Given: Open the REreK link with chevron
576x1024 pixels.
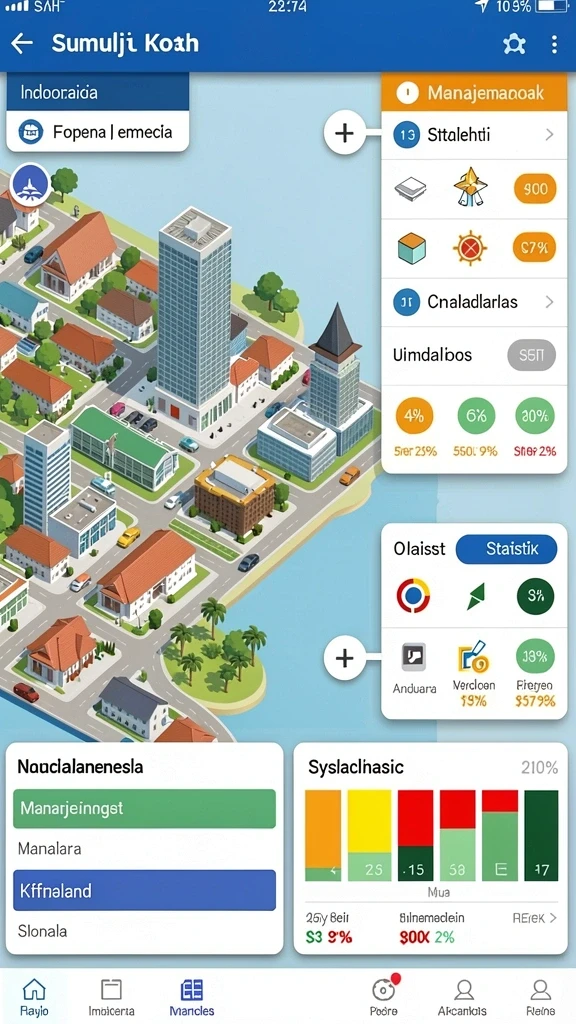Looking at the screenshot, I should [x=534, y=918].
